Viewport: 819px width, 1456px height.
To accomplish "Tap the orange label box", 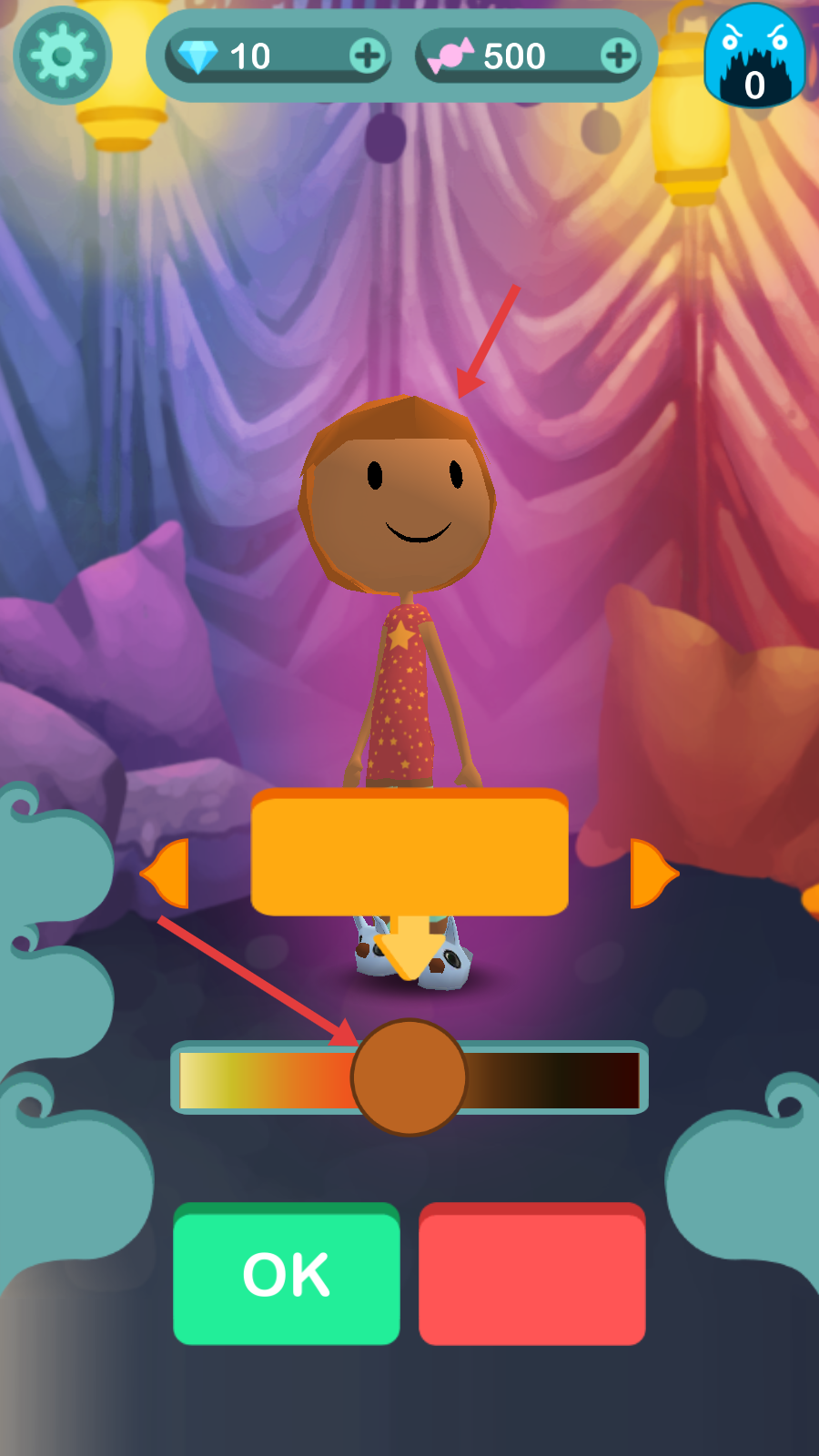I will click(x=409, y=853).
